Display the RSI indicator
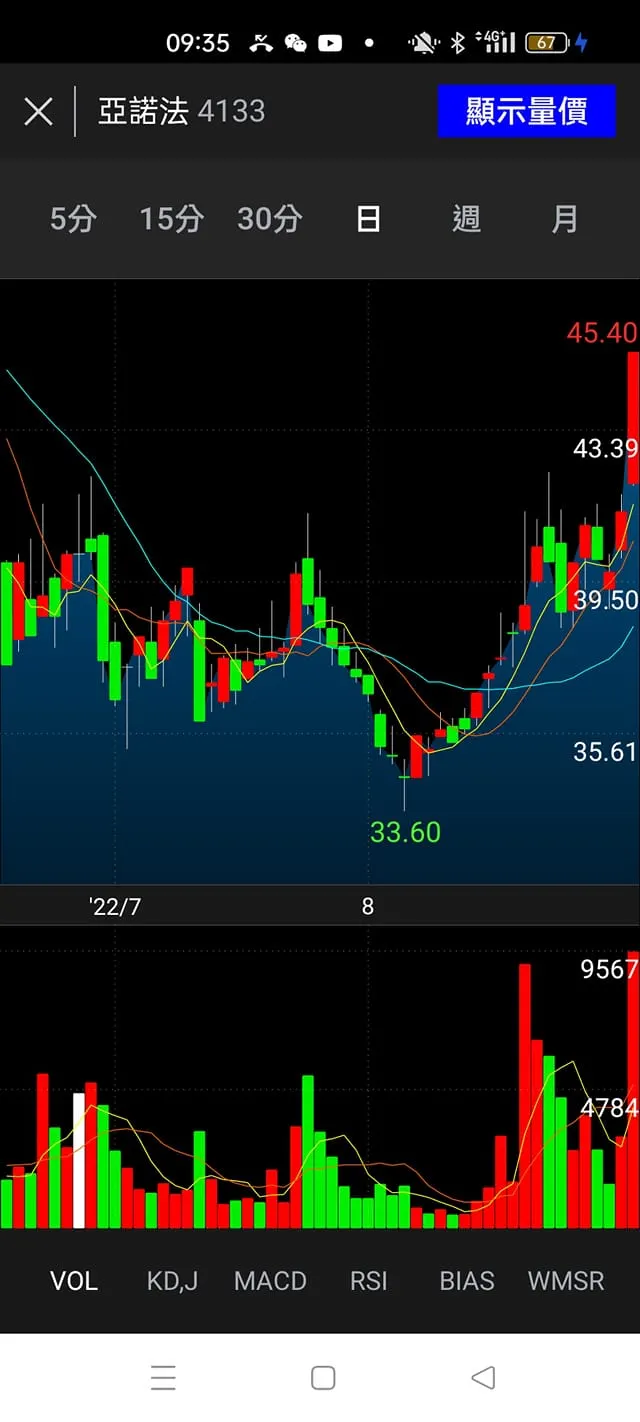 click(x=368, y=1281)
